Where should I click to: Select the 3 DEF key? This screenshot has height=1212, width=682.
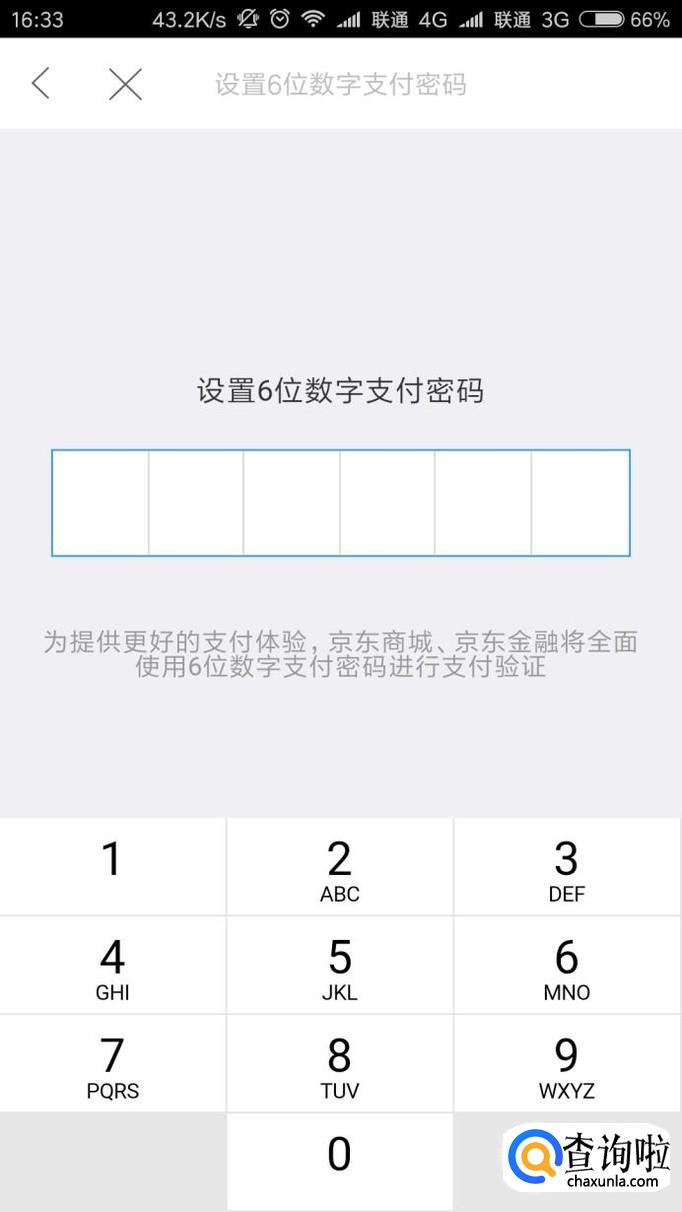(x=567, y=865)
